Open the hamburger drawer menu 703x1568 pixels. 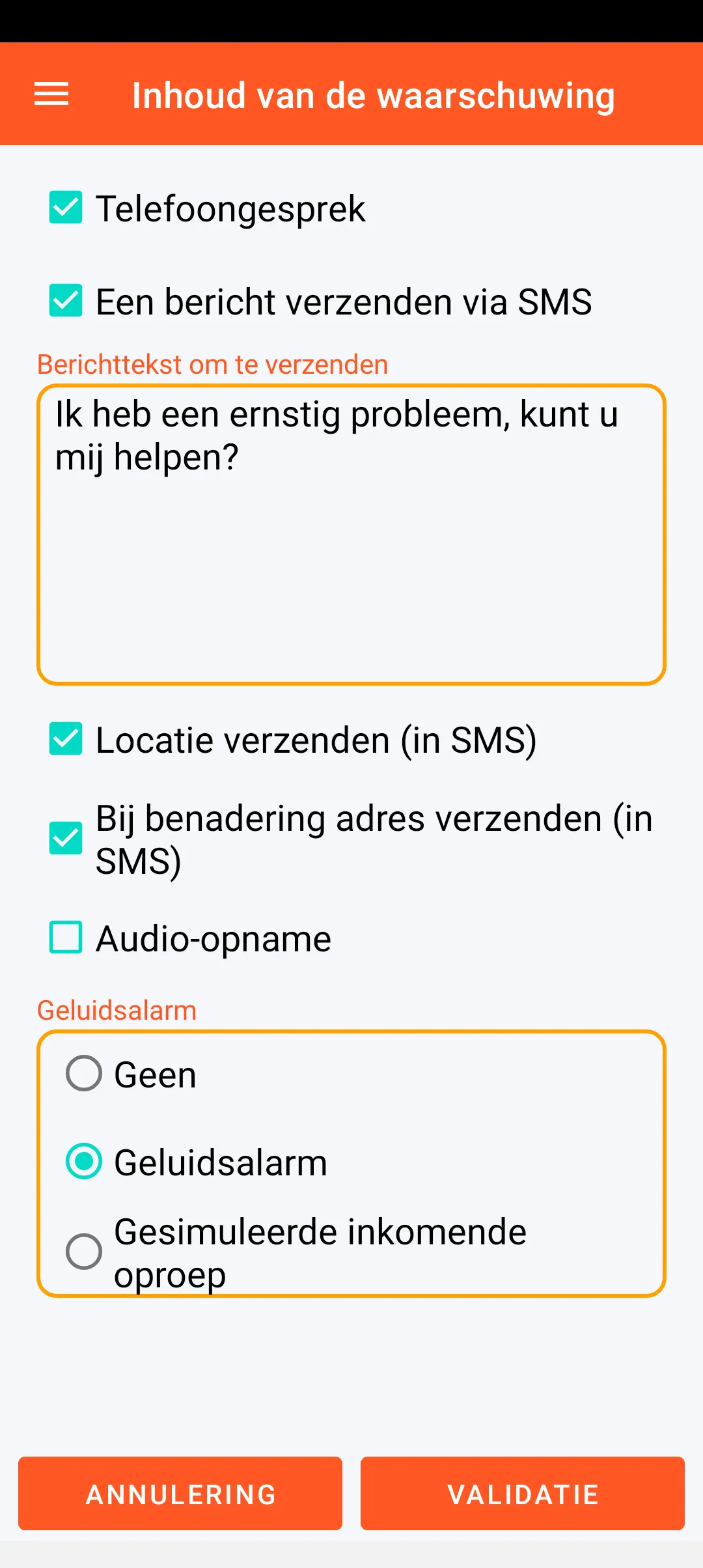tap(51, 94)
